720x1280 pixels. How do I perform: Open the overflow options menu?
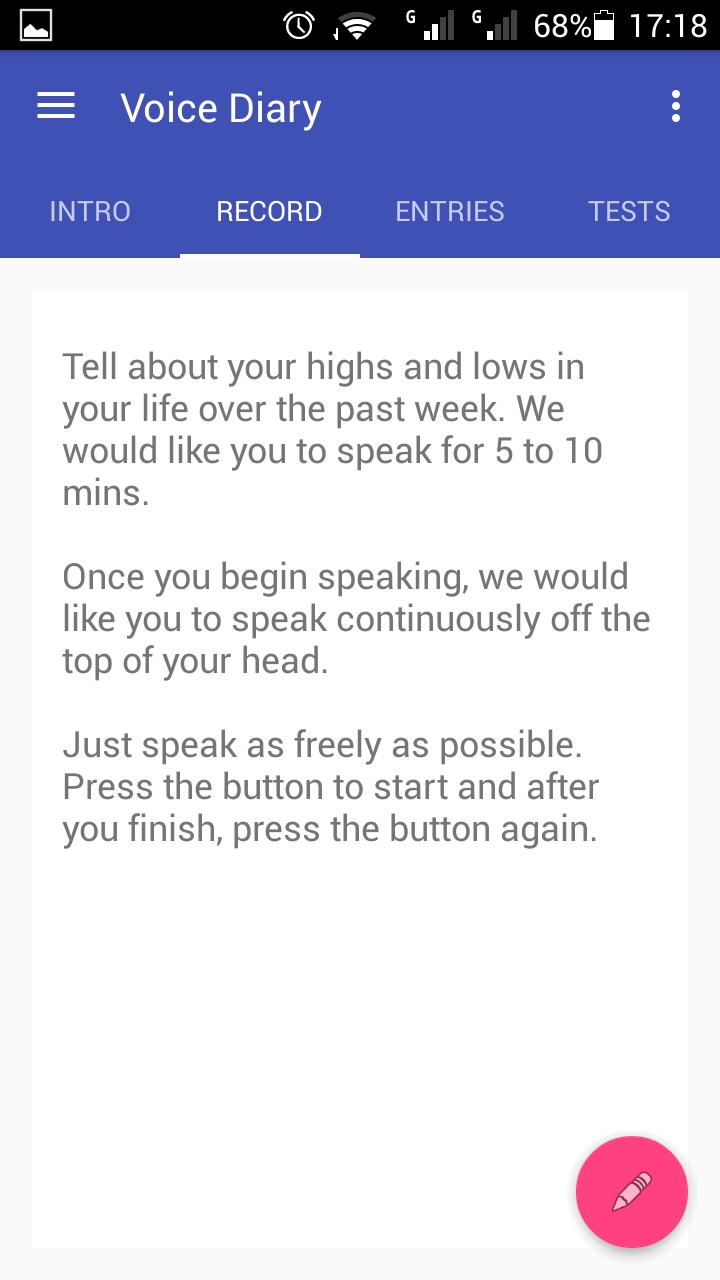coord(675,106)
